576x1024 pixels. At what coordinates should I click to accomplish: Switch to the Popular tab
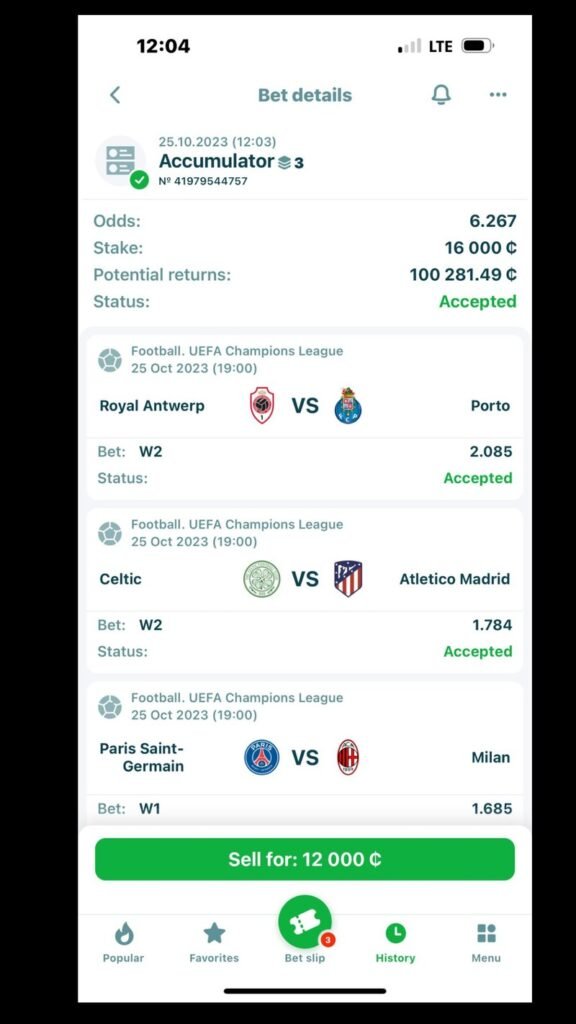(123, 942)
